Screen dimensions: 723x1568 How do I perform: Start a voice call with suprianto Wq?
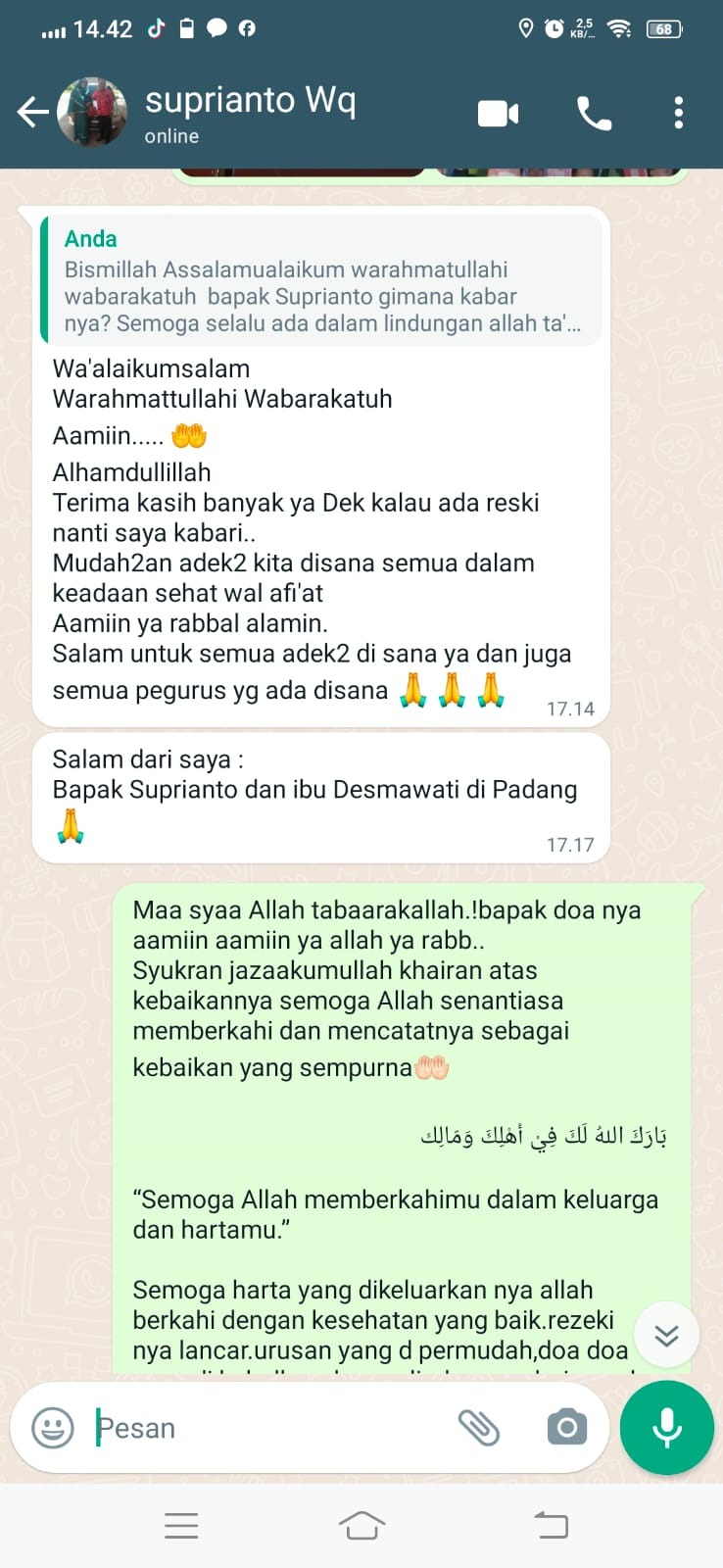pos(594,114)
